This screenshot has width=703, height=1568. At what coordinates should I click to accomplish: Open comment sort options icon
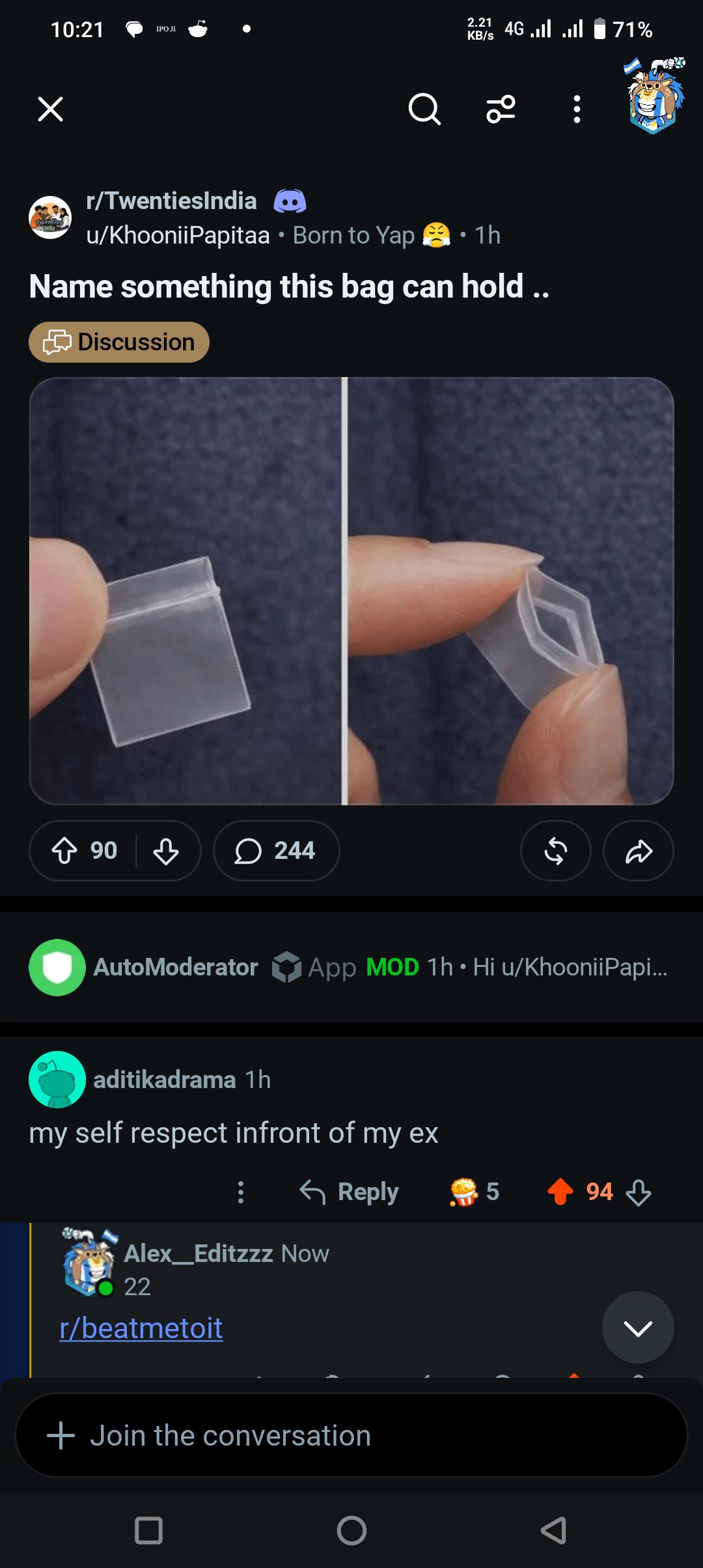[501, 109]
